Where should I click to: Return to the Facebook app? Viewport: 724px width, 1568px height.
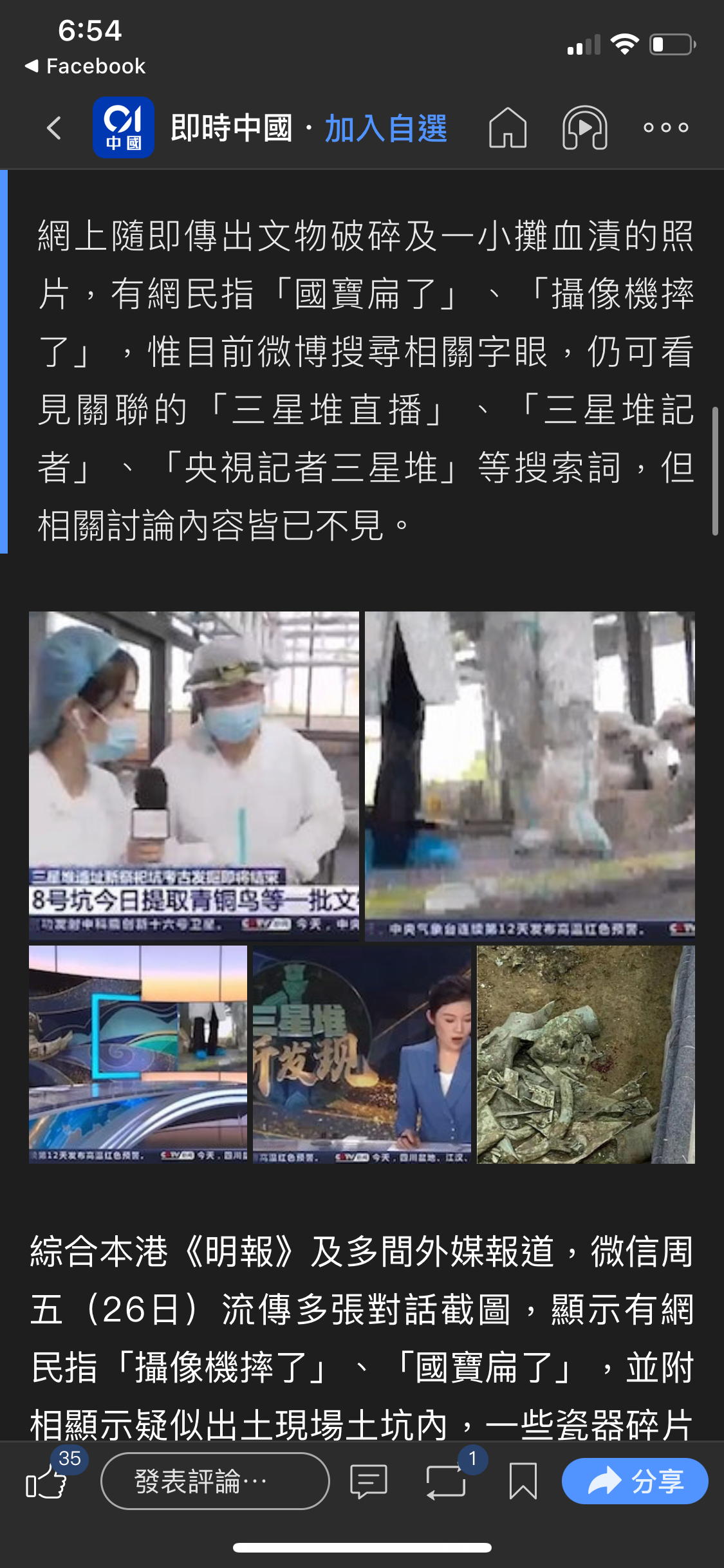point(85,66)
